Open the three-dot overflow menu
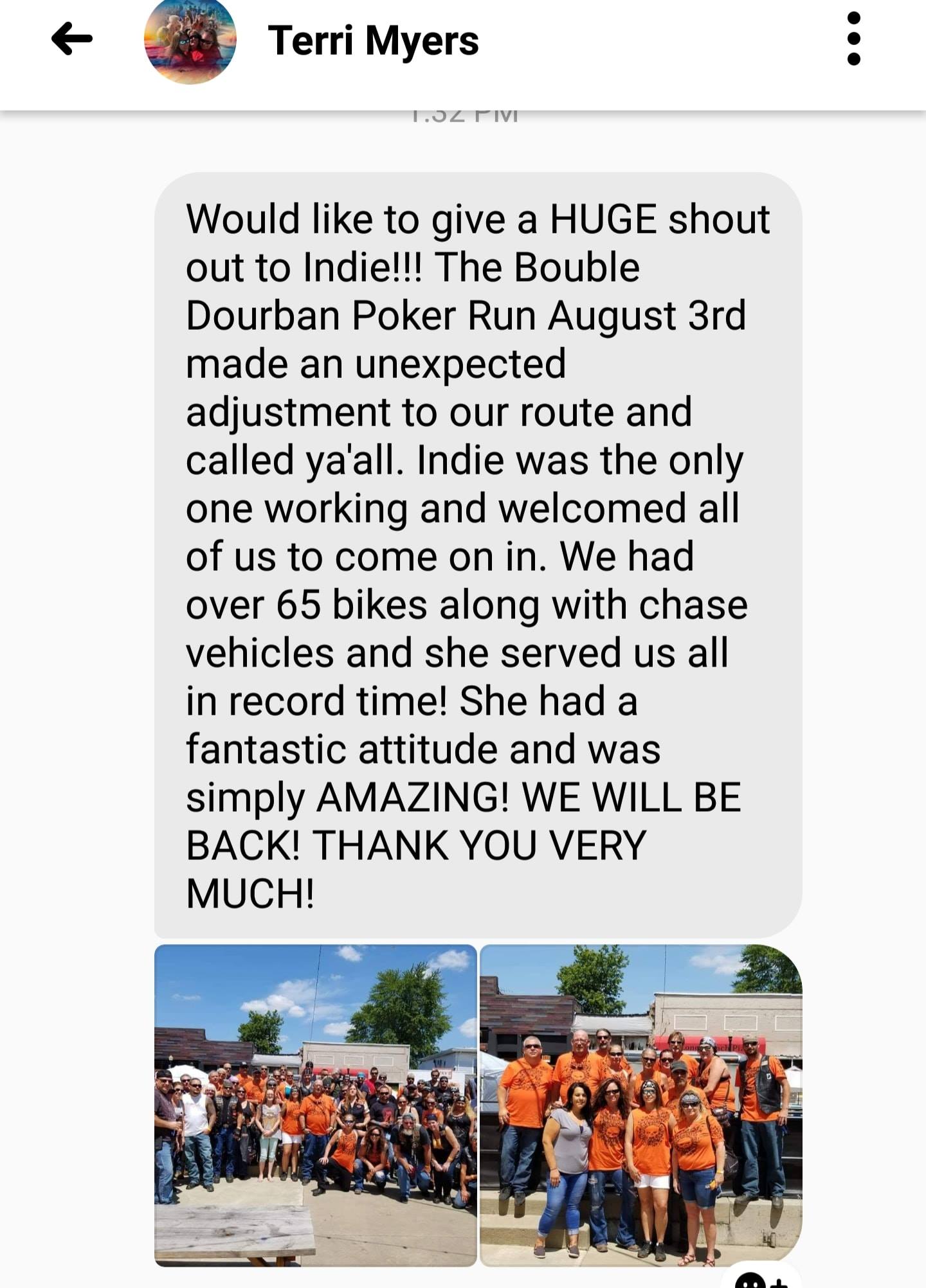 (x=853, y=39)
